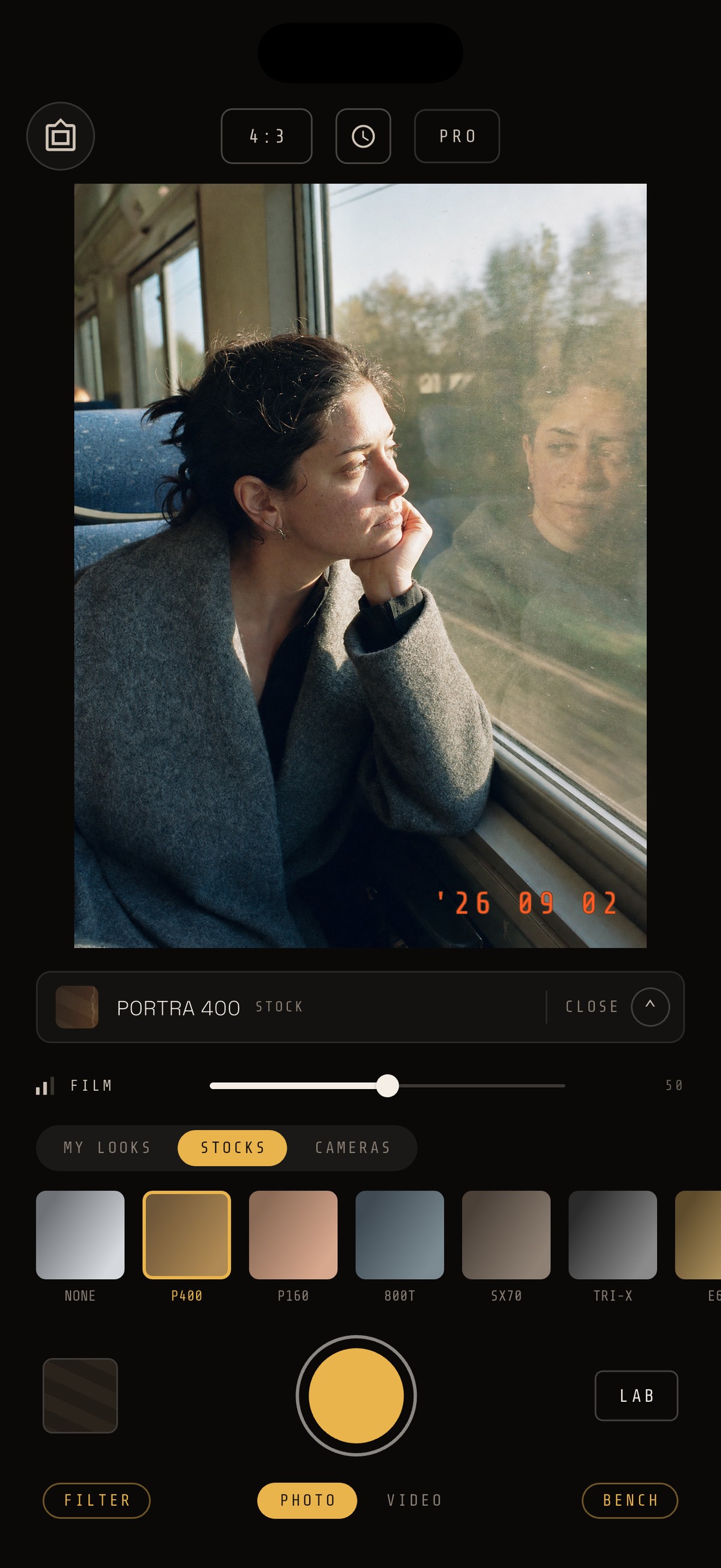Screen dimensions: 721x1568
Task: Choose the SX70 film stock
Action: [x=506, y=1235]
